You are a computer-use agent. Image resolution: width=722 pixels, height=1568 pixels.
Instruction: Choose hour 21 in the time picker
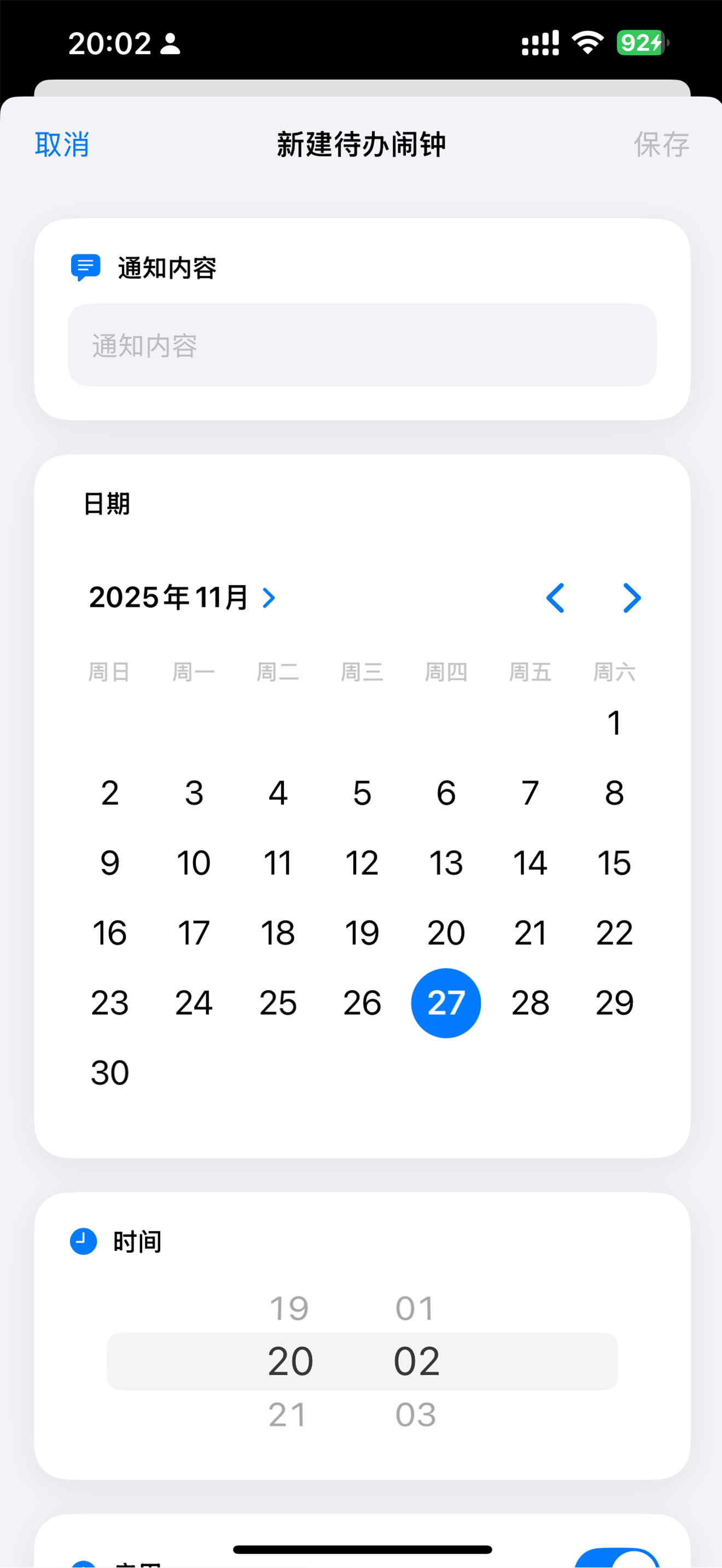tap(288, 1414)
